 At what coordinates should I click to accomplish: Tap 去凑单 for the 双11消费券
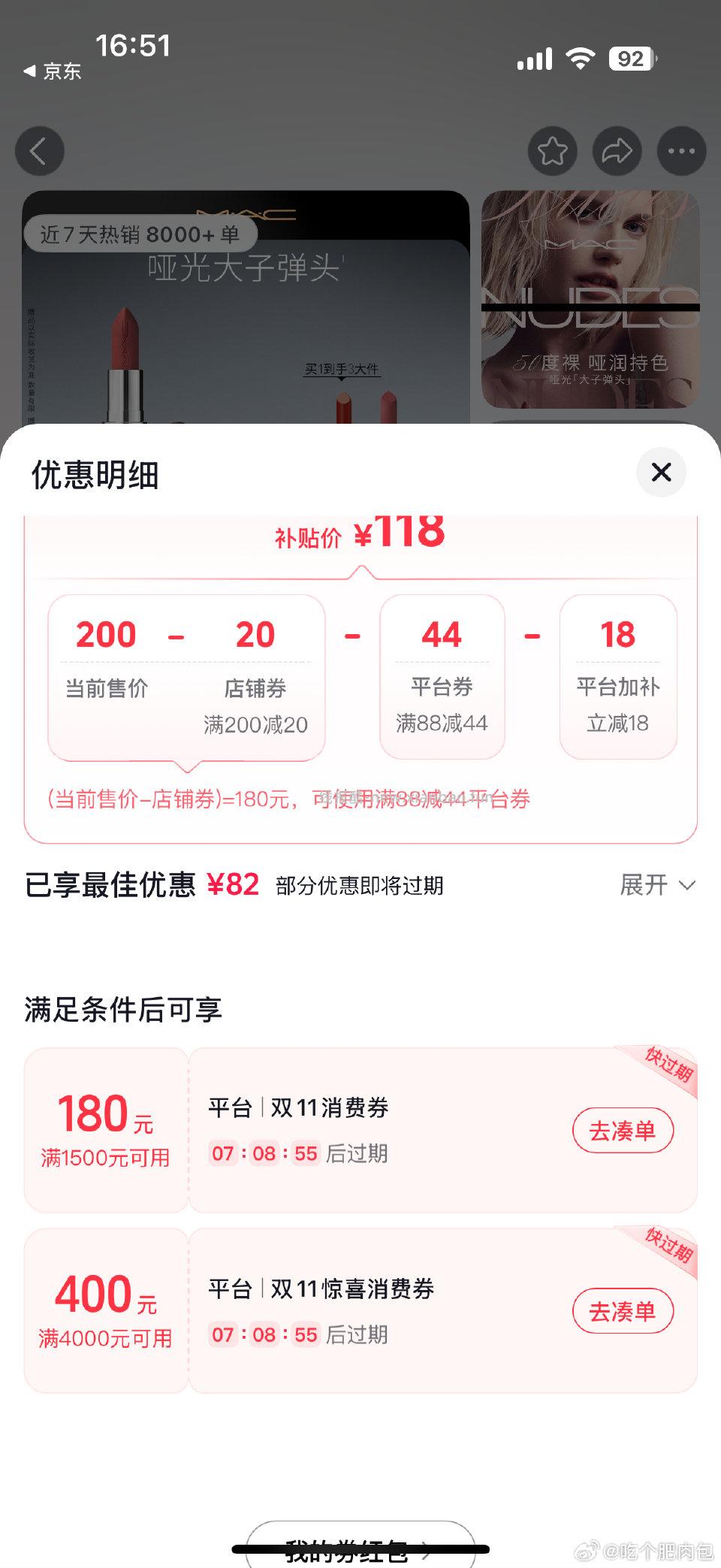point(623,1129)
